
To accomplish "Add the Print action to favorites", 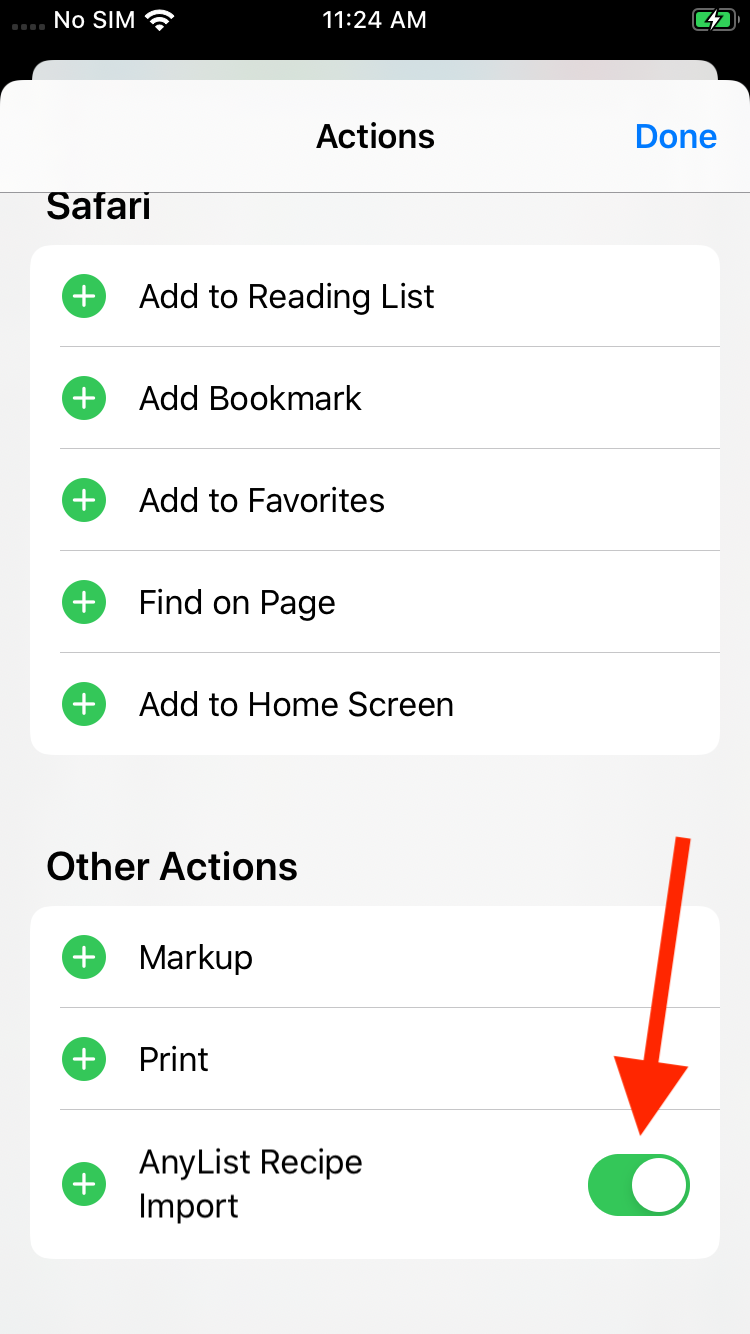I will 84,1060.
